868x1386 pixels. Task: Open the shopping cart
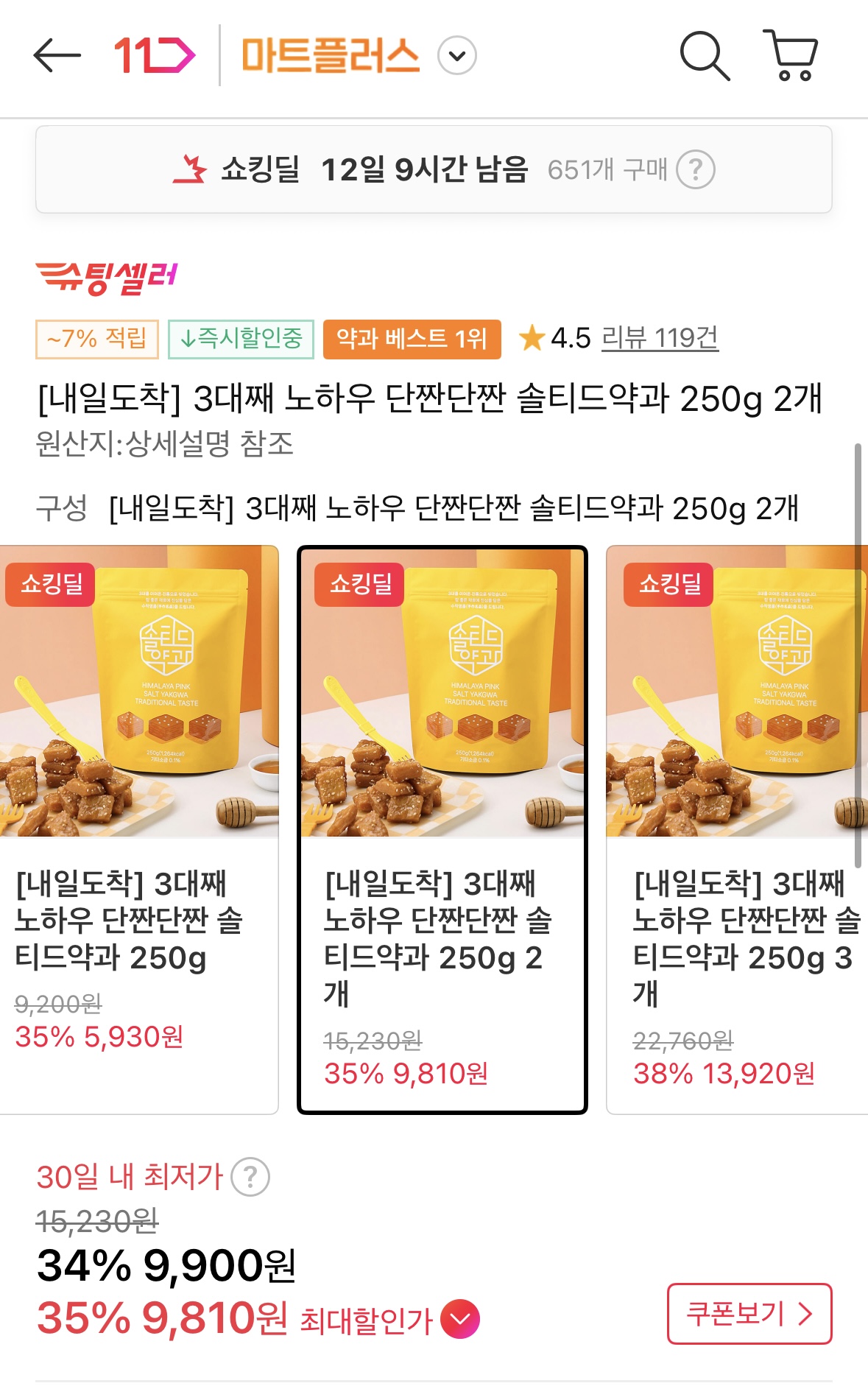tap(790, 56)
